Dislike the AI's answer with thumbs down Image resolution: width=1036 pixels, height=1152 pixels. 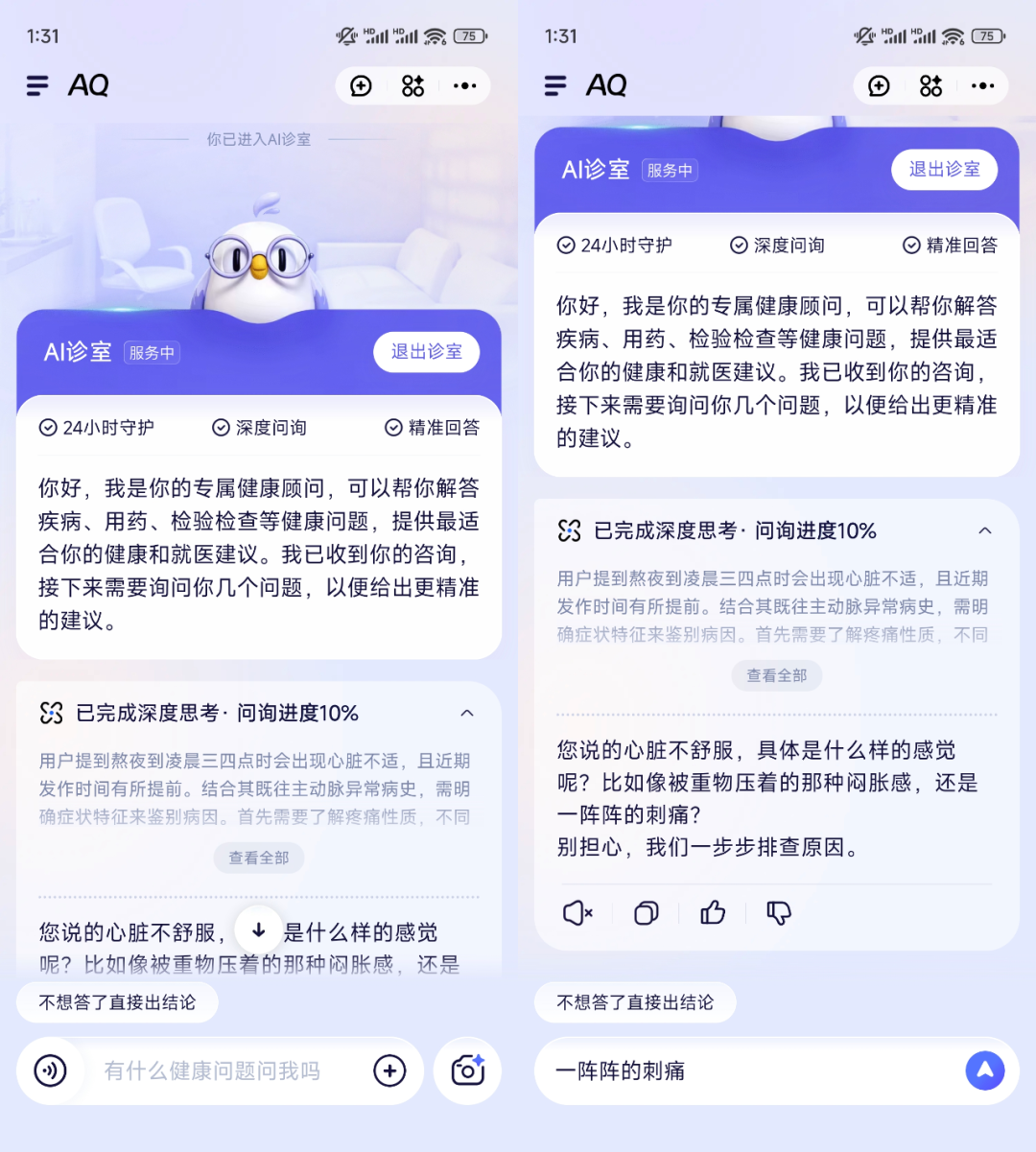click(x=779, y=913)
